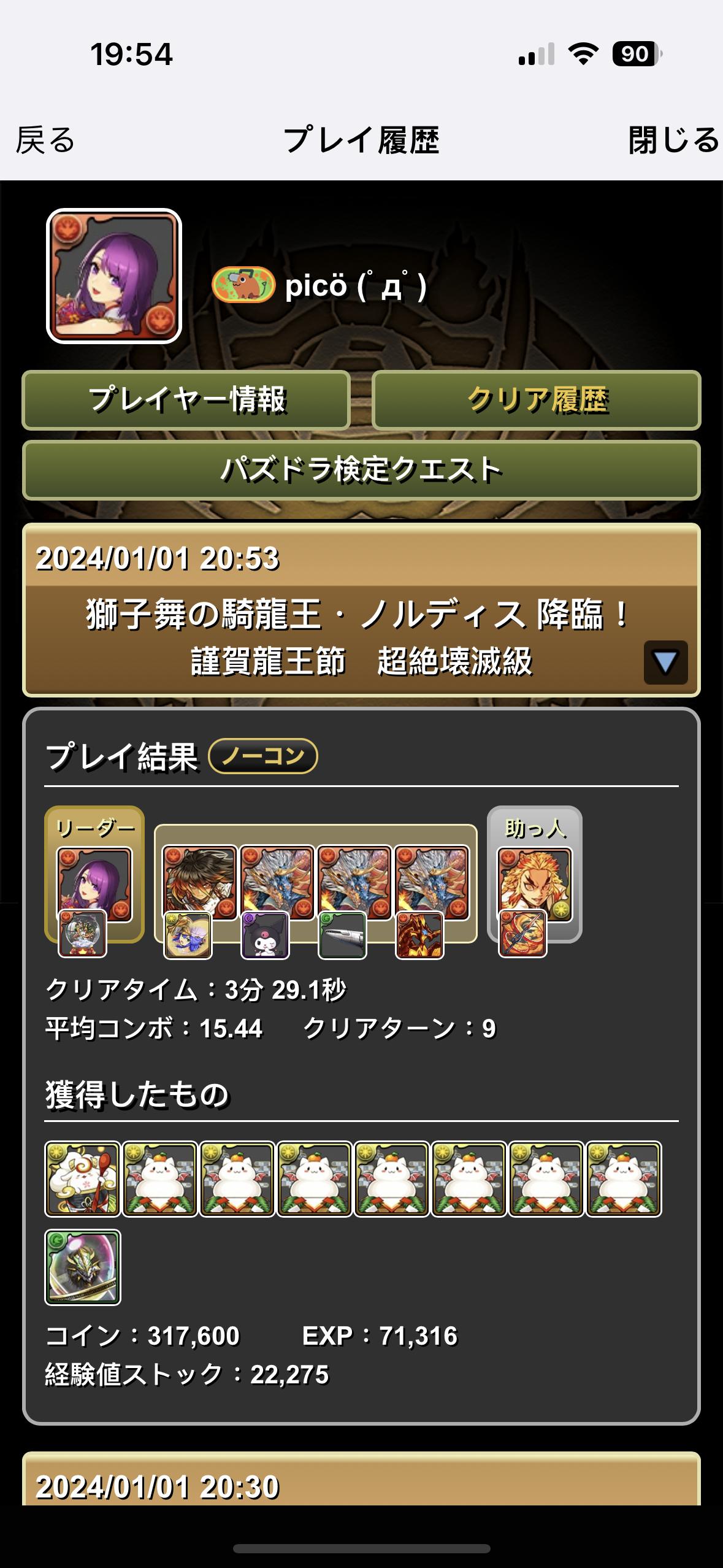Tap the player avatar next to picö
Screen dimensions: 723x1568
coord(114,276)
